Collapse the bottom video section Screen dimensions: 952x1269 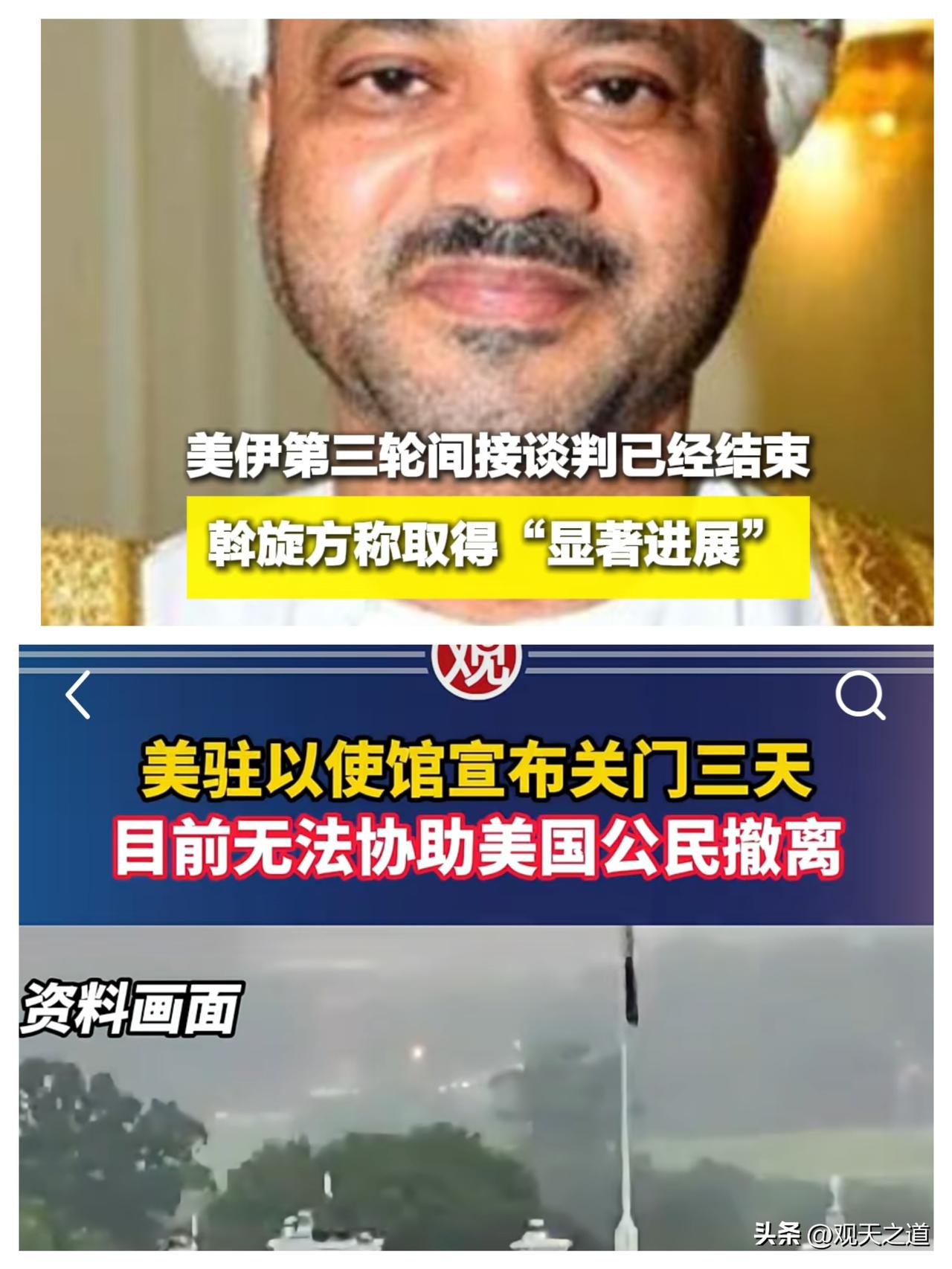pos(476,1093)
